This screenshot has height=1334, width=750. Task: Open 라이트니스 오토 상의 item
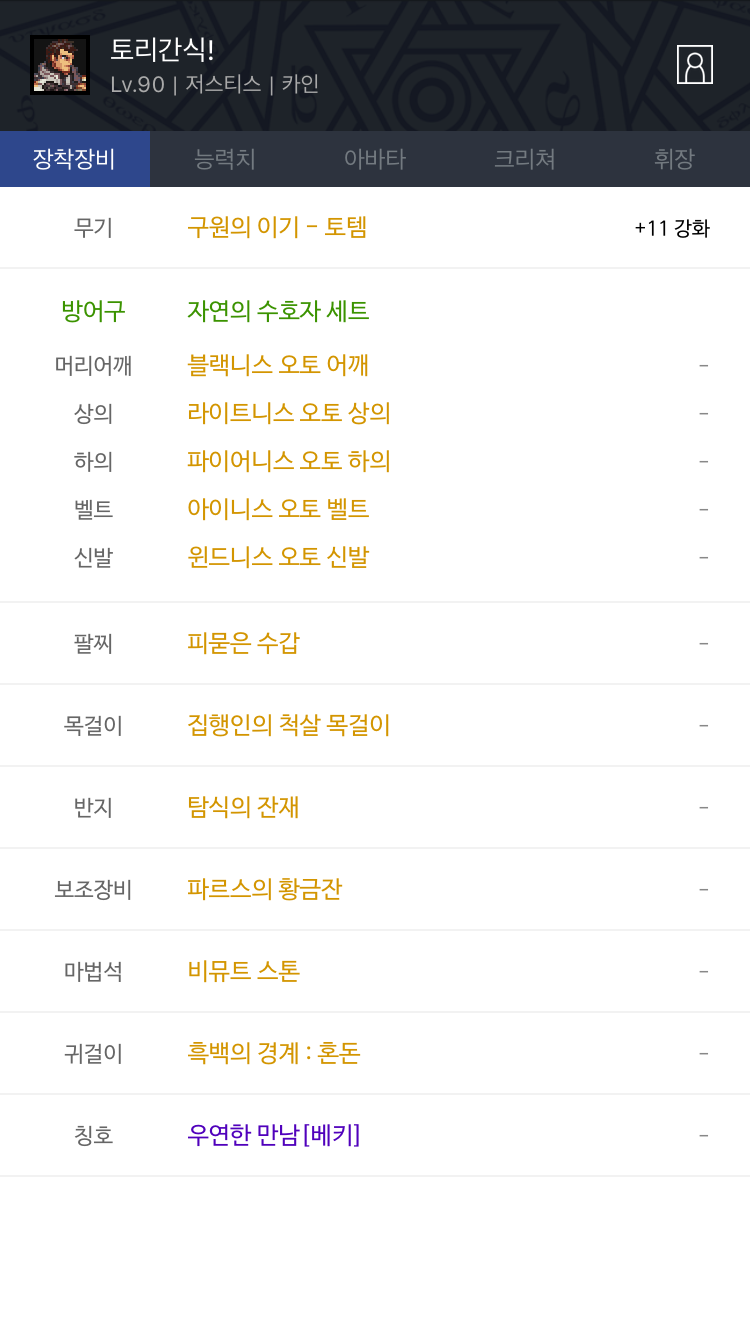tap(289, 413)
